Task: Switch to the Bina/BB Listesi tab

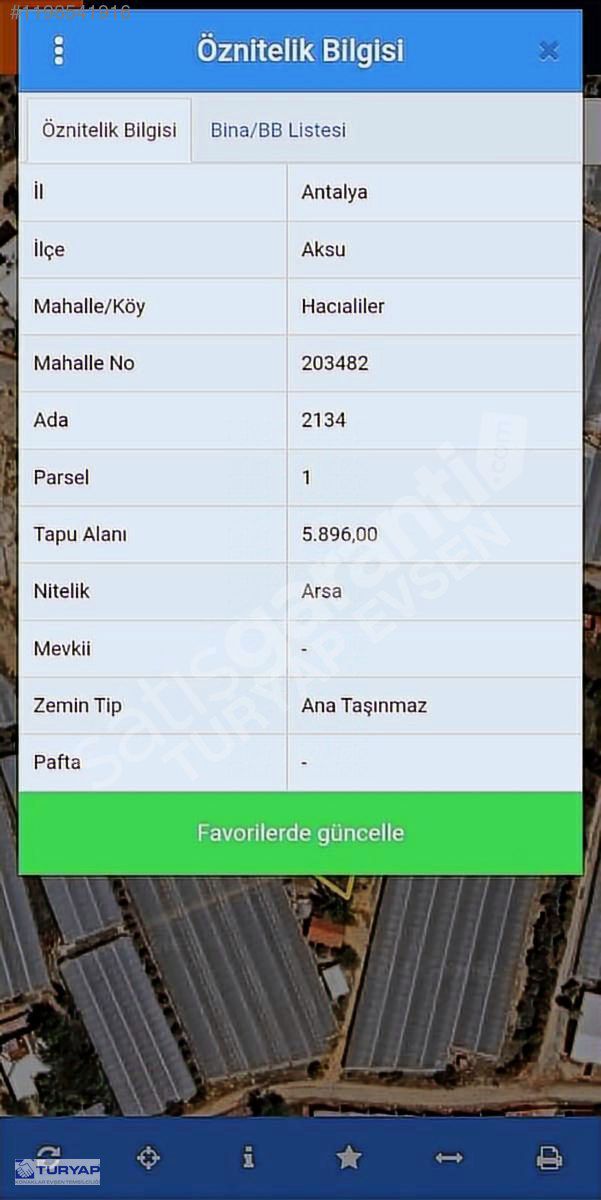Action: (x=278, y=130)
